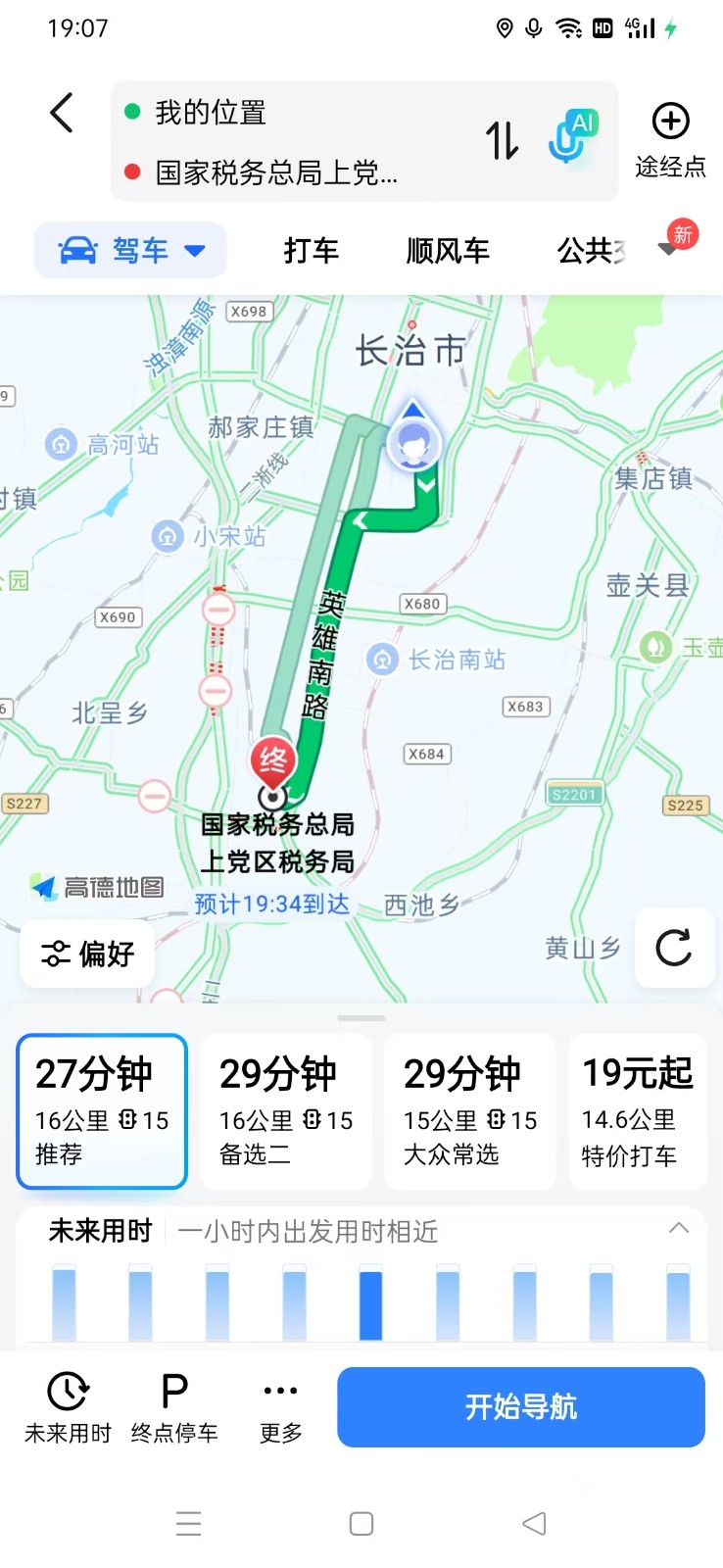Collapse the 未来用时 panel
723x1568 pixels.
pyautogui.click(x=678, y=1229)
